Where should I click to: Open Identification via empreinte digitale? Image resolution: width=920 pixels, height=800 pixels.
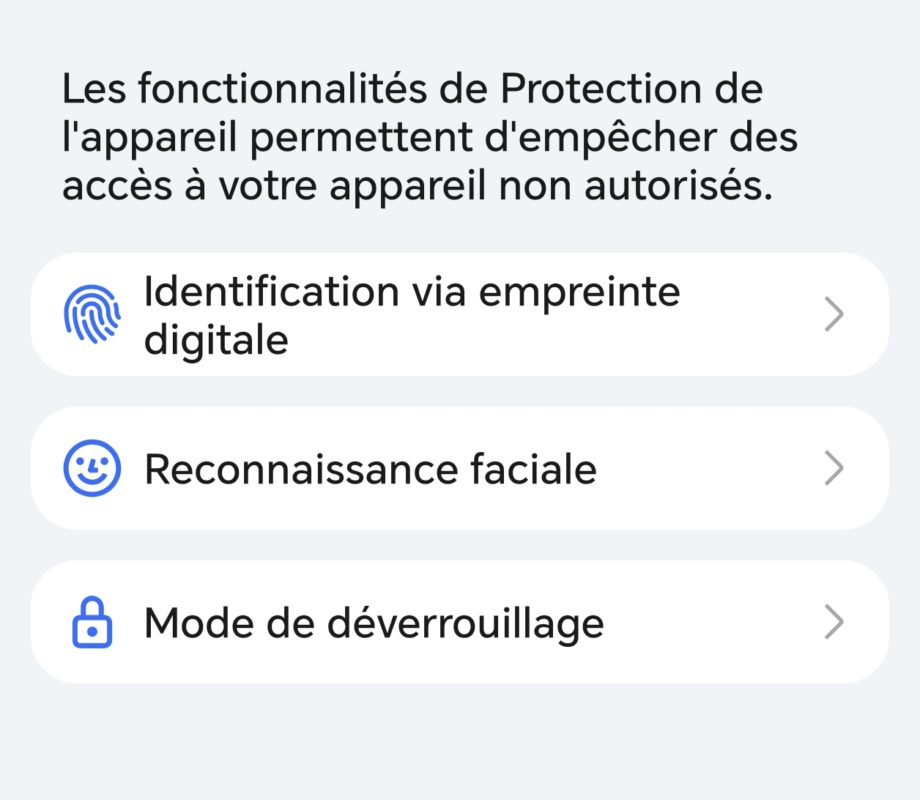pos(459,315)
